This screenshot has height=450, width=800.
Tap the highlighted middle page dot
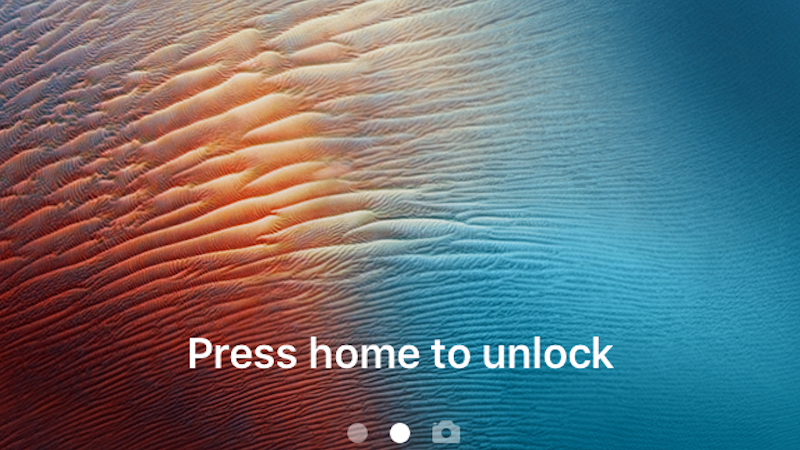point(400,433)
